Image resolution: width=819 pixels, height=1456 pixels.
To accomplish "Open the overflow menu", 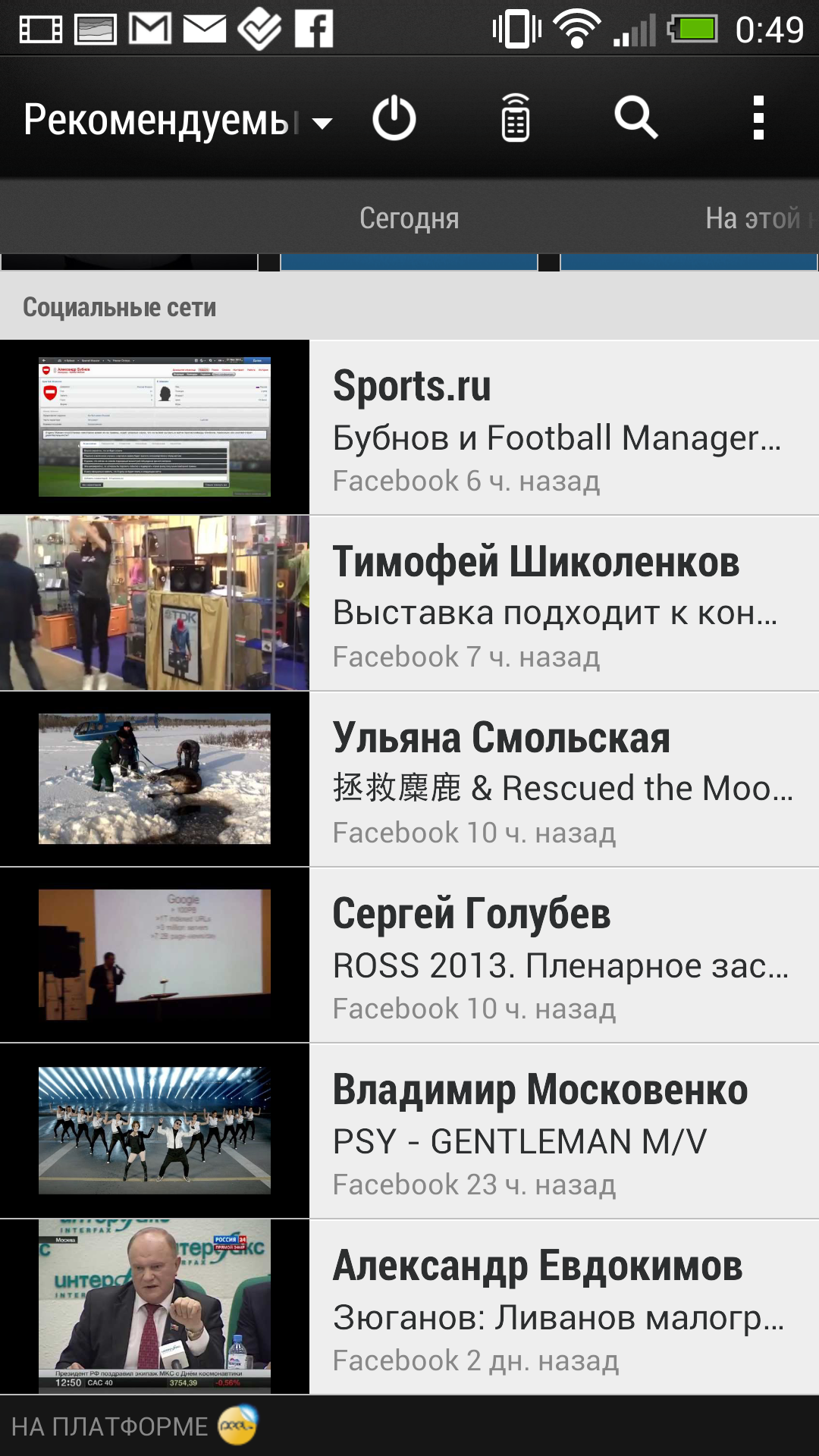I will tap(758, 118).
